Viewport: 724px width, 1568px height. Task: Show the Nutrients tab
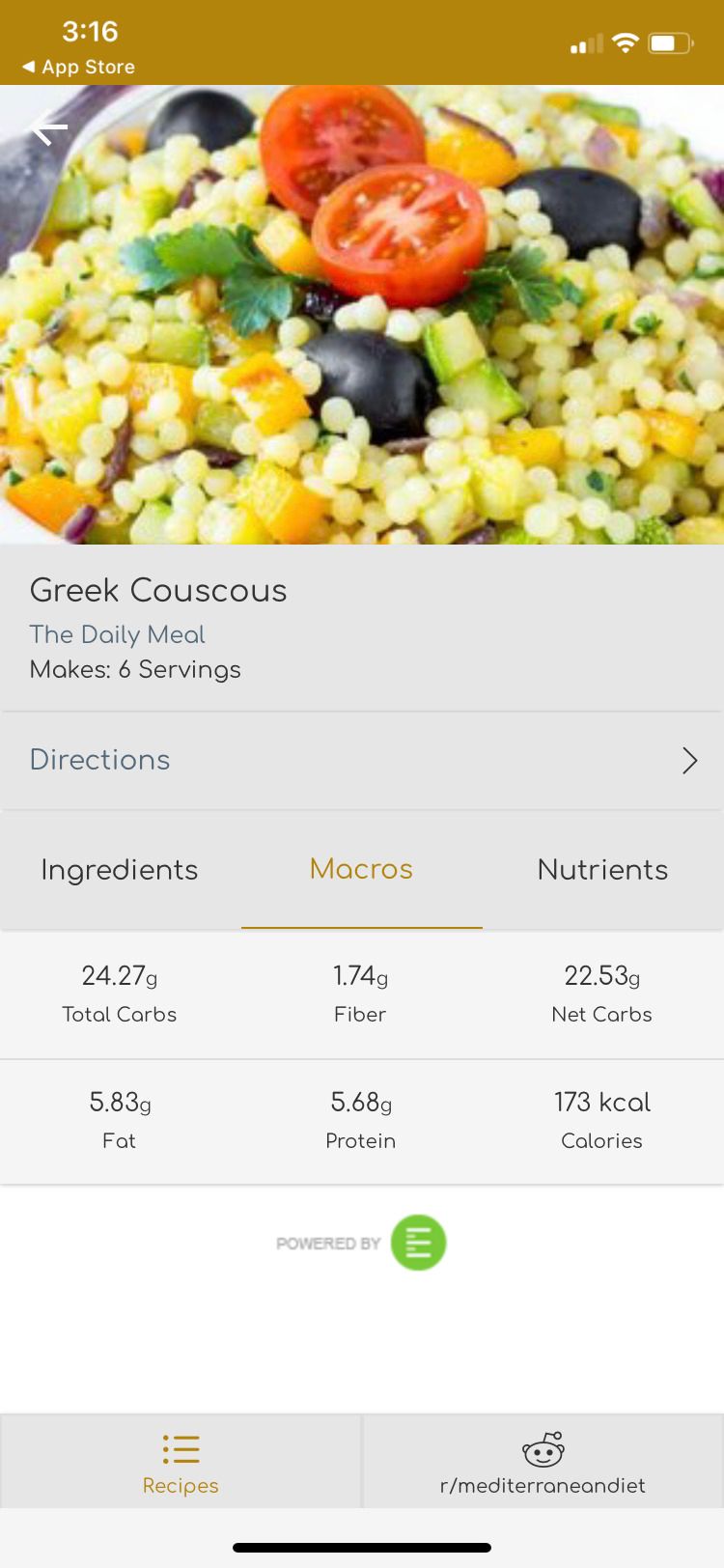602,870
